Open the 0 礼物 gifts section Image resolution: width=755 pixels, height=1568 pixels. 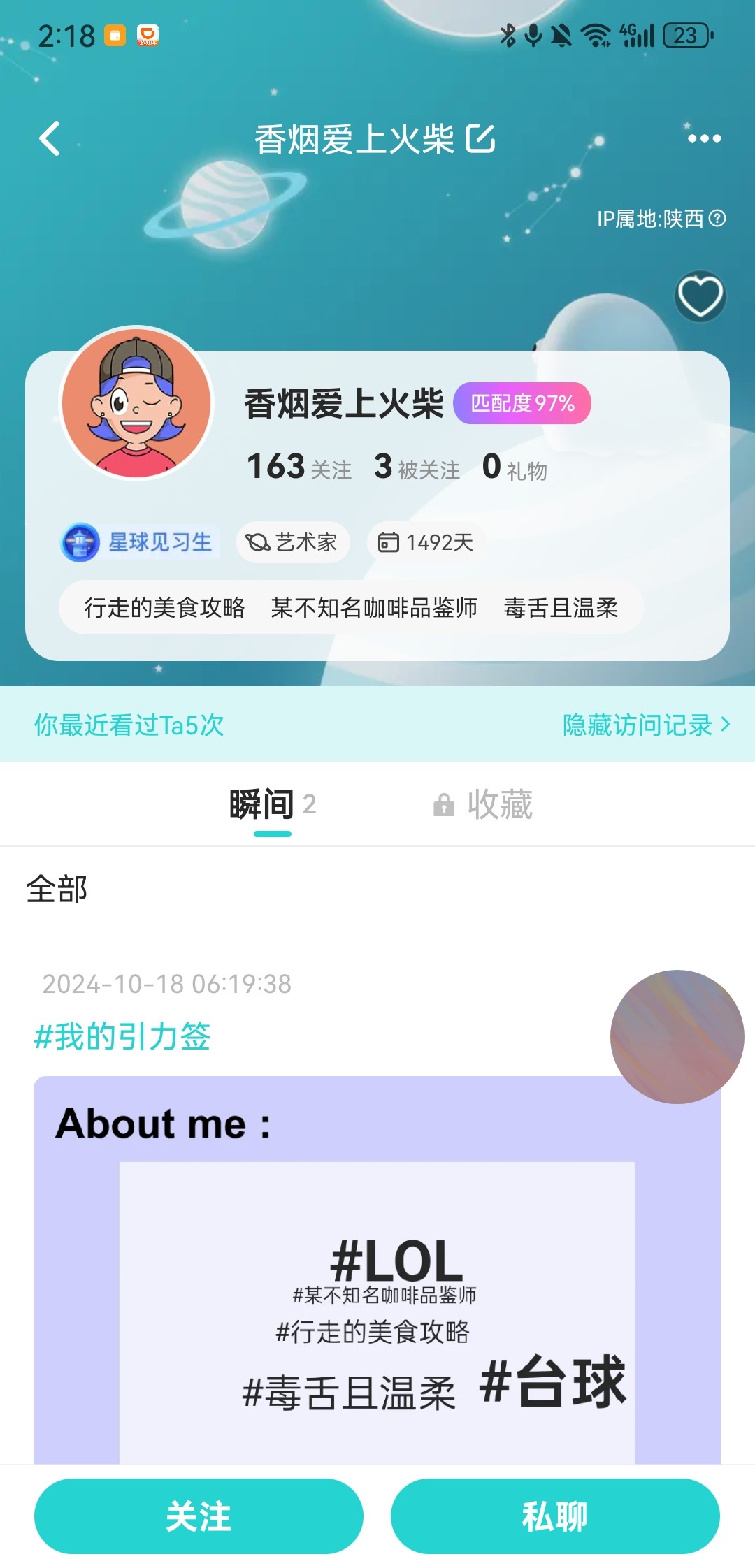coord(515,467)
